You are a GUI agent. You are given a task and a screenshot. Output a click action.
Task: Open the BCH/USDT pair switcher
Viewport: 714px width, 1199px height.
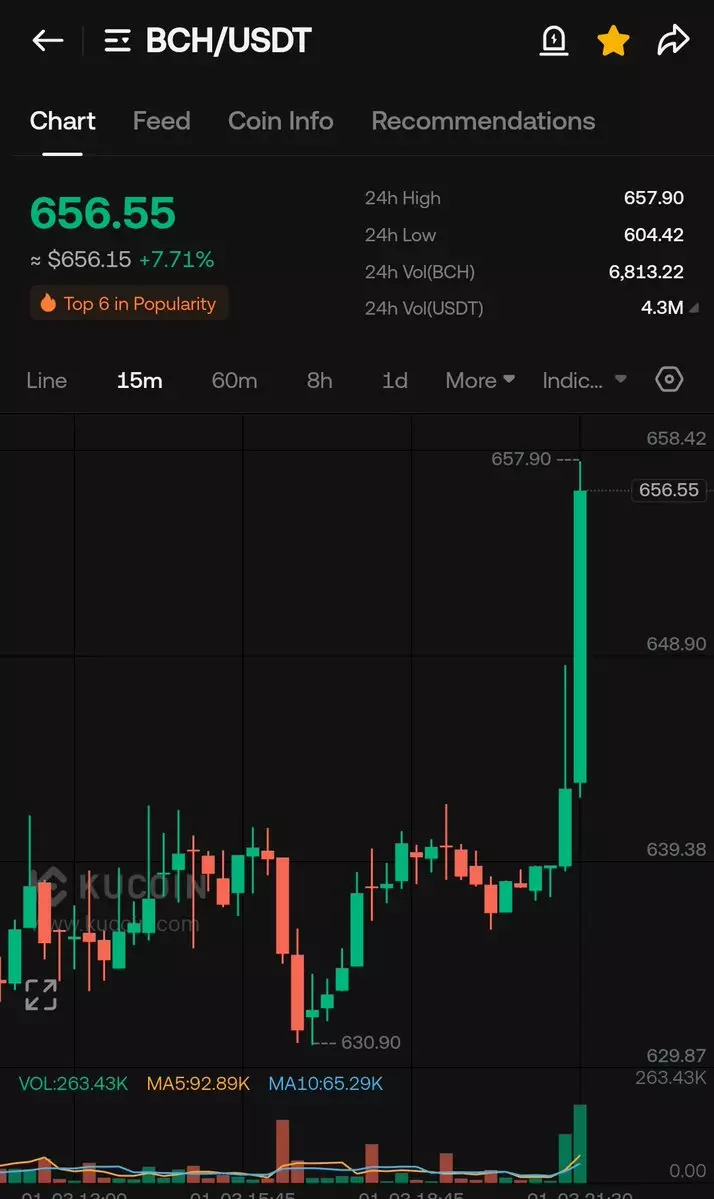coord(208,41)
